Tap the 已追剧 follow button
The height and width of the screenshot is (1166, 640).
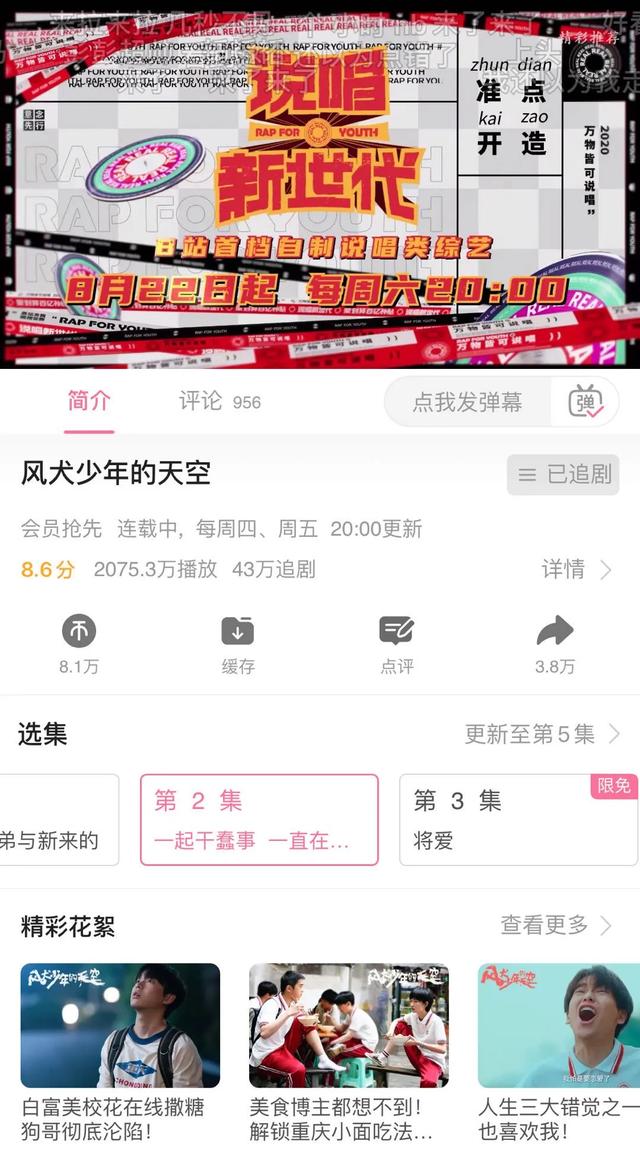point(563,474)
